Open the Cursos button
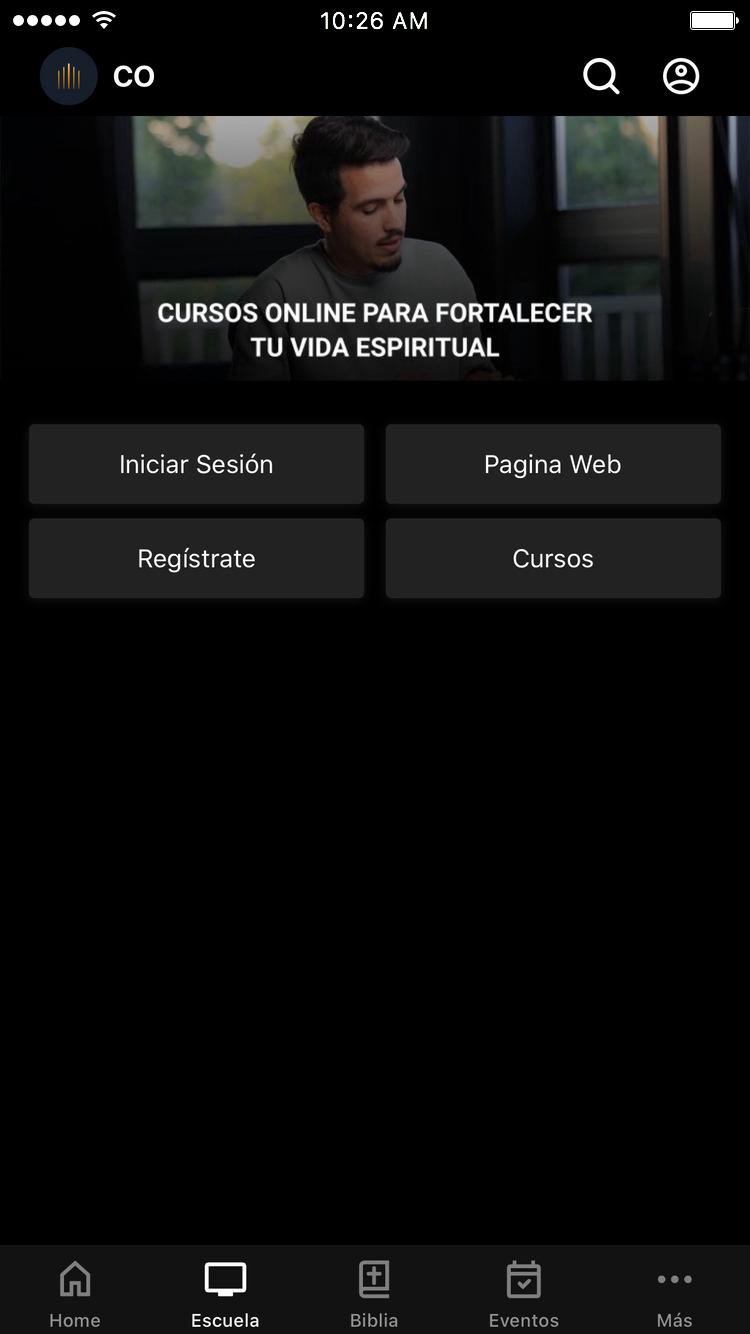The width and height of the screenshot is (750, 1334). tap(553, 558)
